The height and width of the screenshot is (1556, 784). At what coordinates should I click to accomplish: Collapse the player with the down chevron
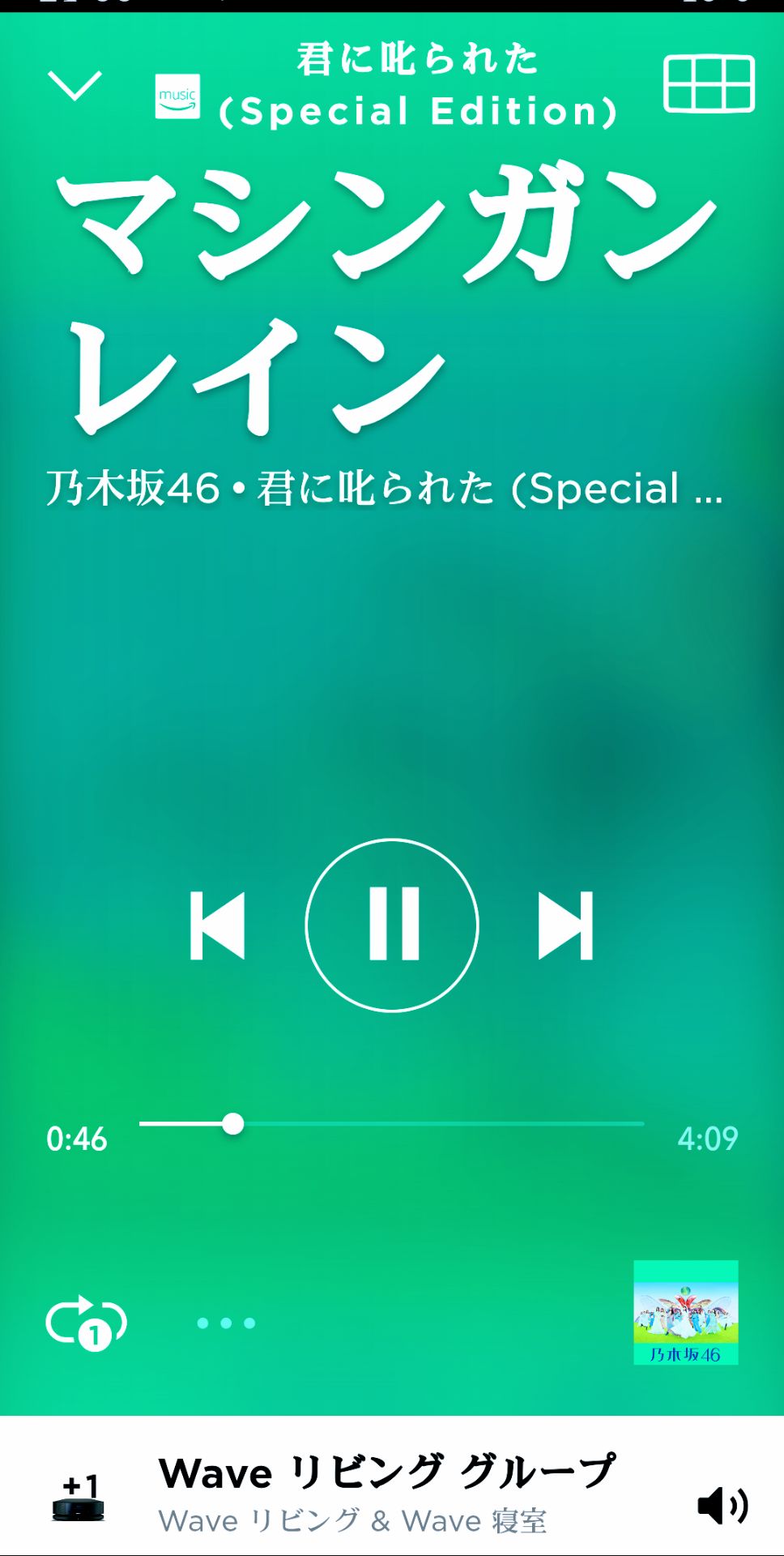(75, 85)
